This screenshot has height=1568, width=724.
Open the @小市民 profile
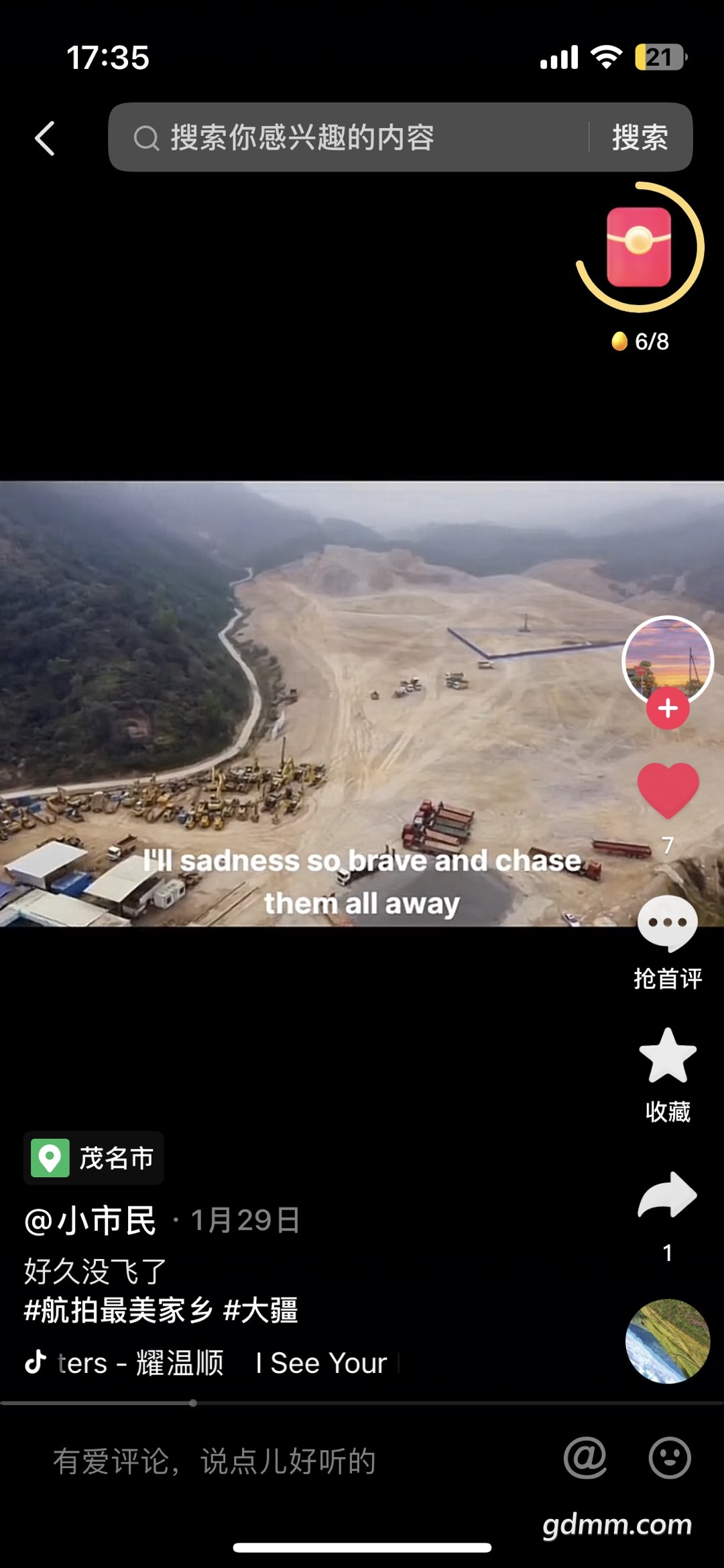[x=90, y=1220]
